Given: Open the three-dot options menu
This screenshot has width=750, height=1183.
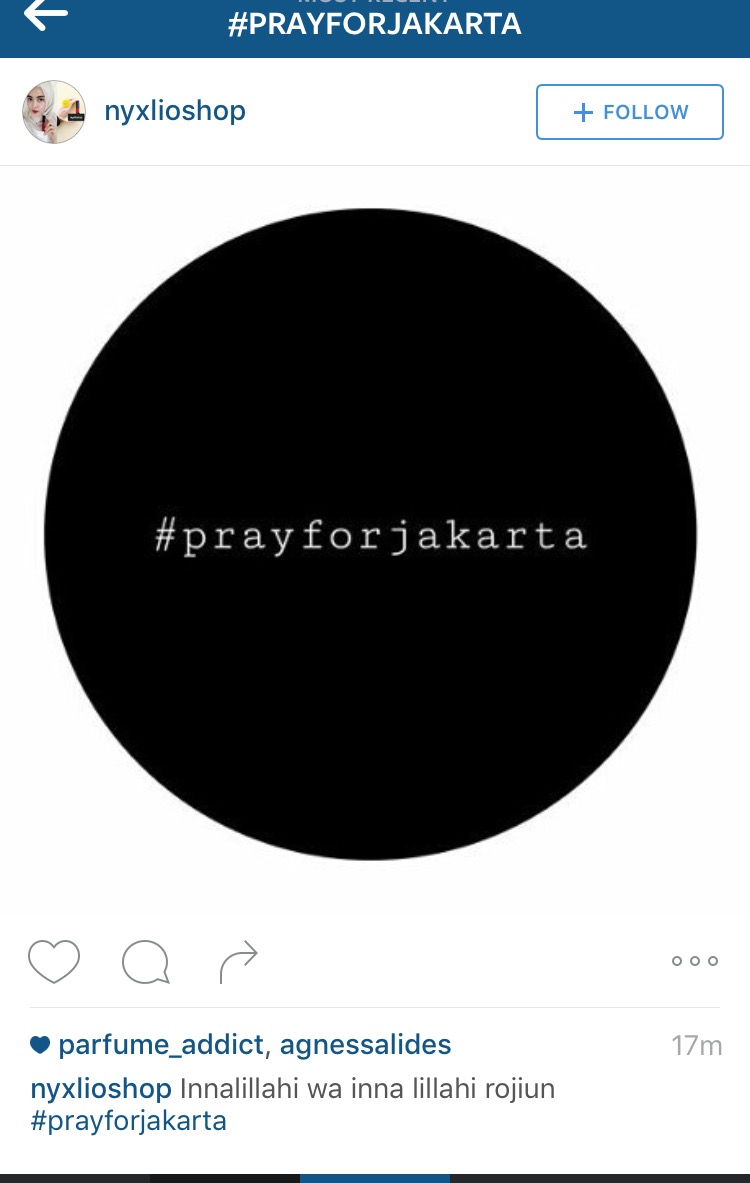Looking at the screenshot, I should pos(695,961).
